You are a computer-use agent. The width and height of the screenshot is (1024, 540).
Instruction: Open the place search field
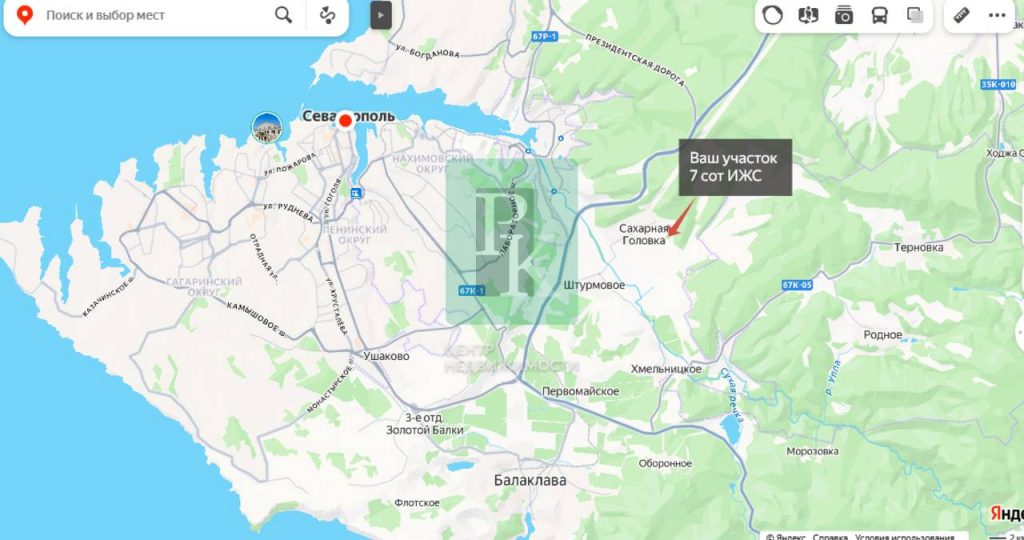click(150, 16)
